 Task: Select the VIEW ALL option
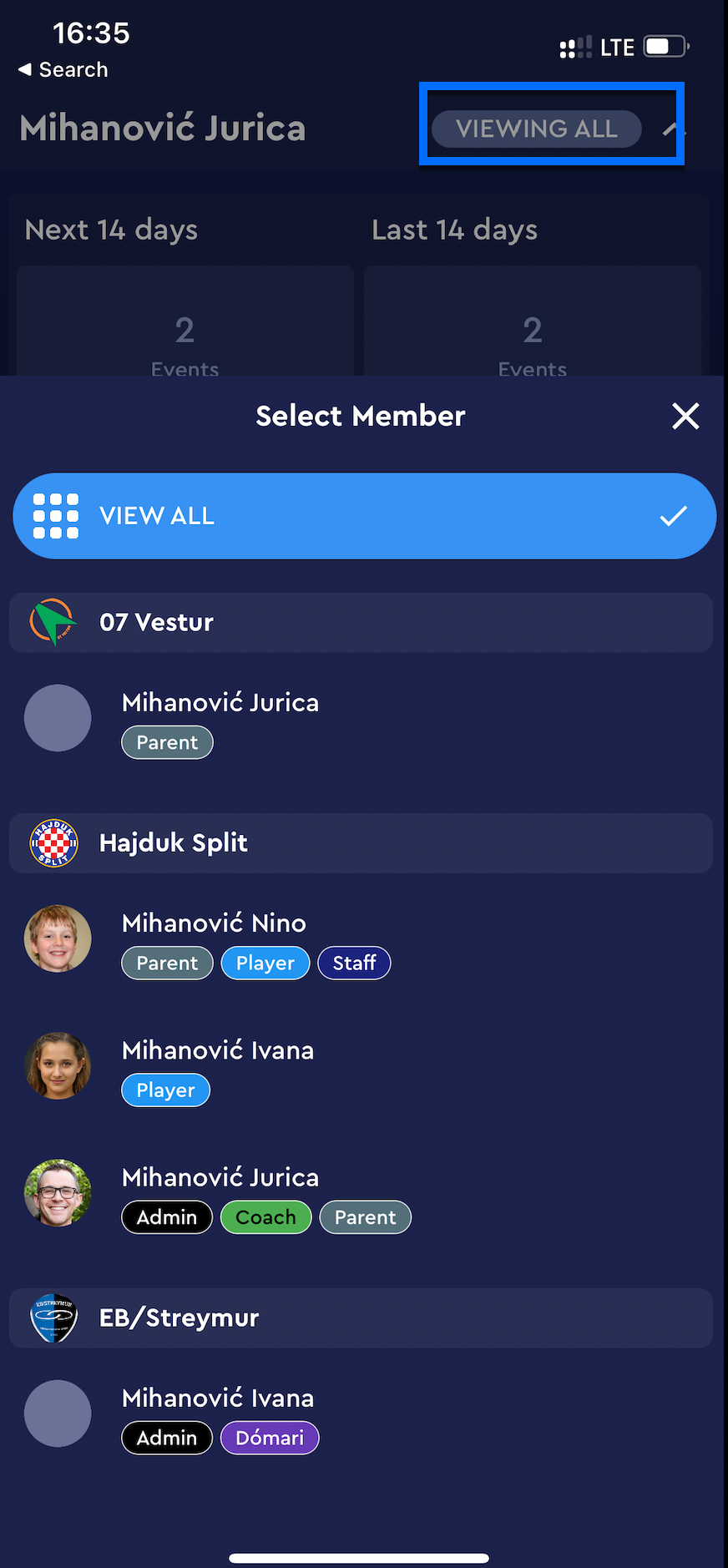coord(364,516)
